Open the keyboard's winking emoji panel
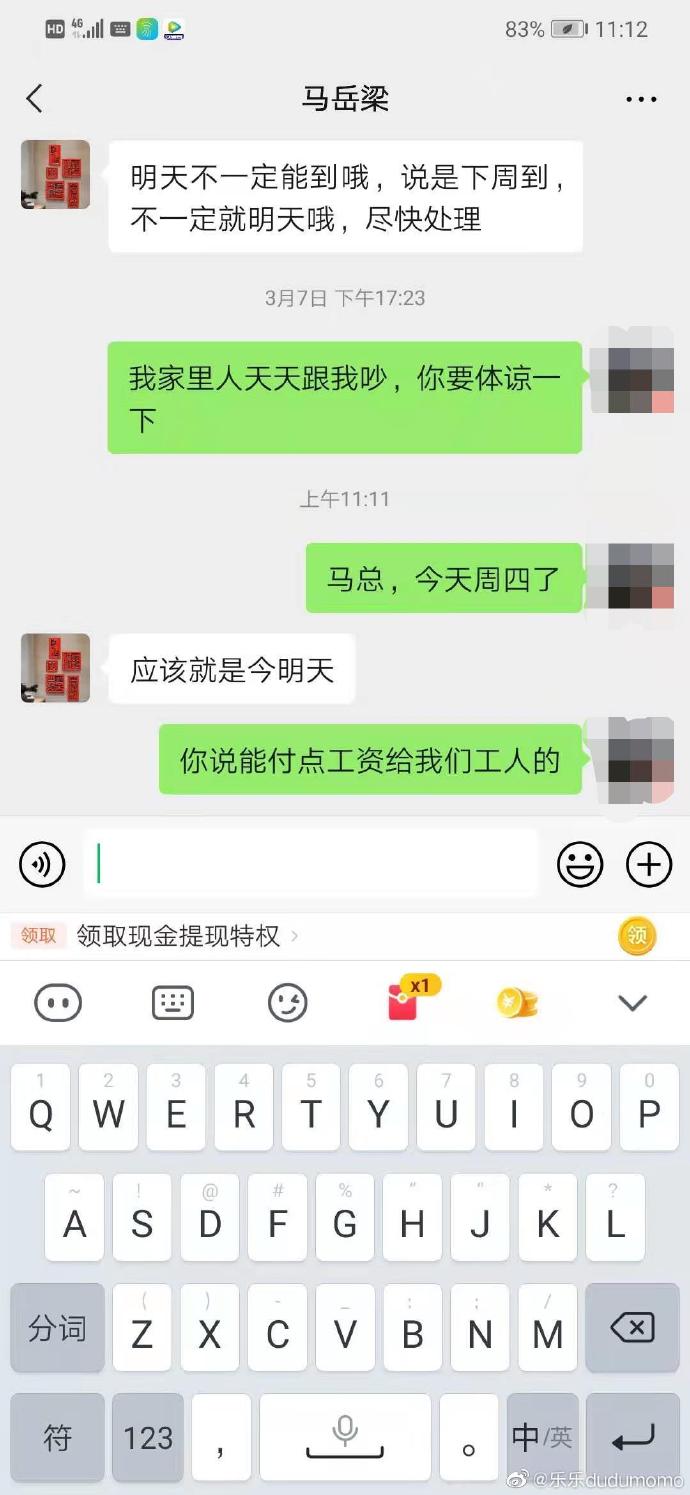This screenshot has height=1495, width=690. click(x=288, y=1002)
